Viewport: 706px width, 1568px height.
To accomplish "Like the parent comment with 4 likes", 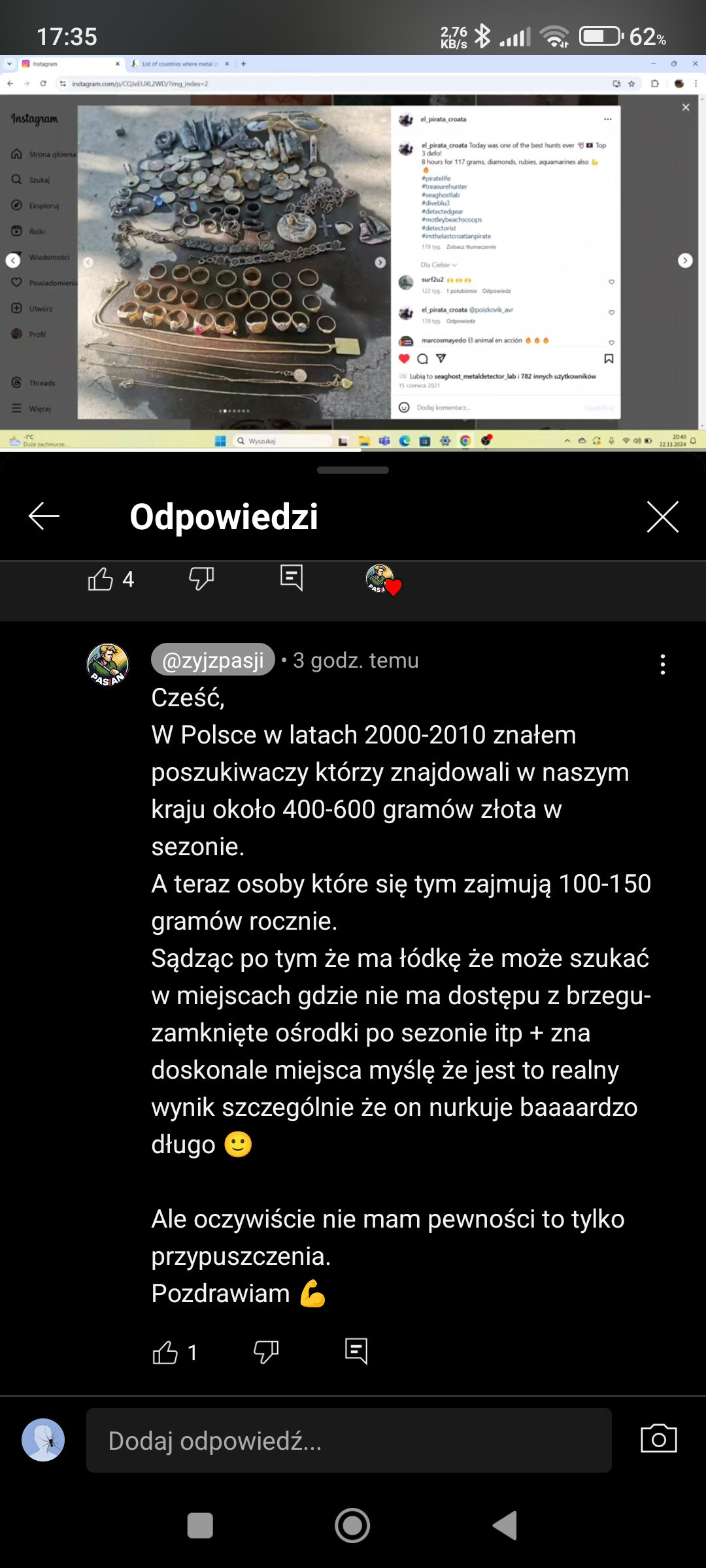I will 101,579.
